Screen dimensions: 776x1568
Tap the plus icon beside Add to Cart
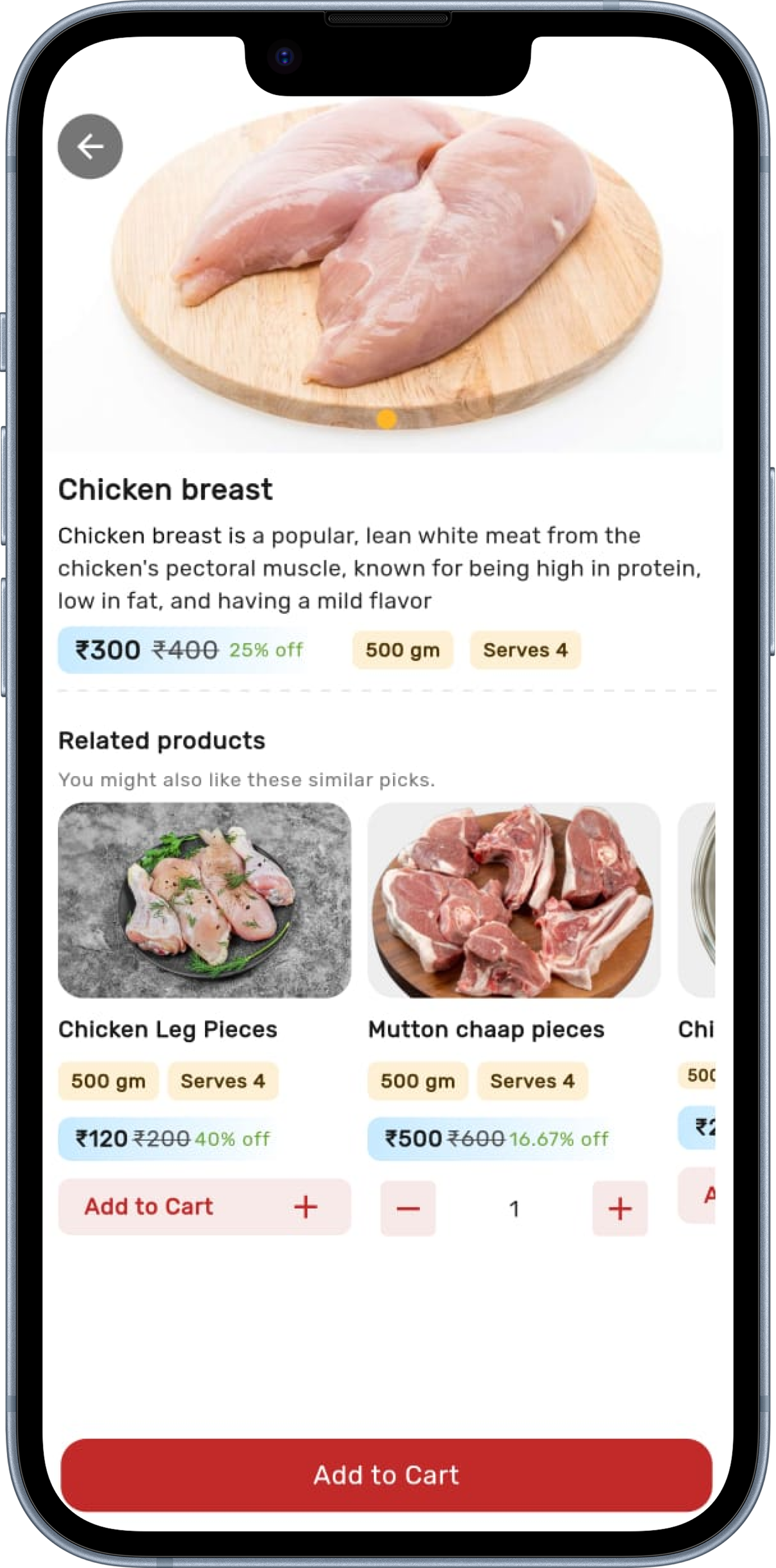click(x=306, y=1206)
